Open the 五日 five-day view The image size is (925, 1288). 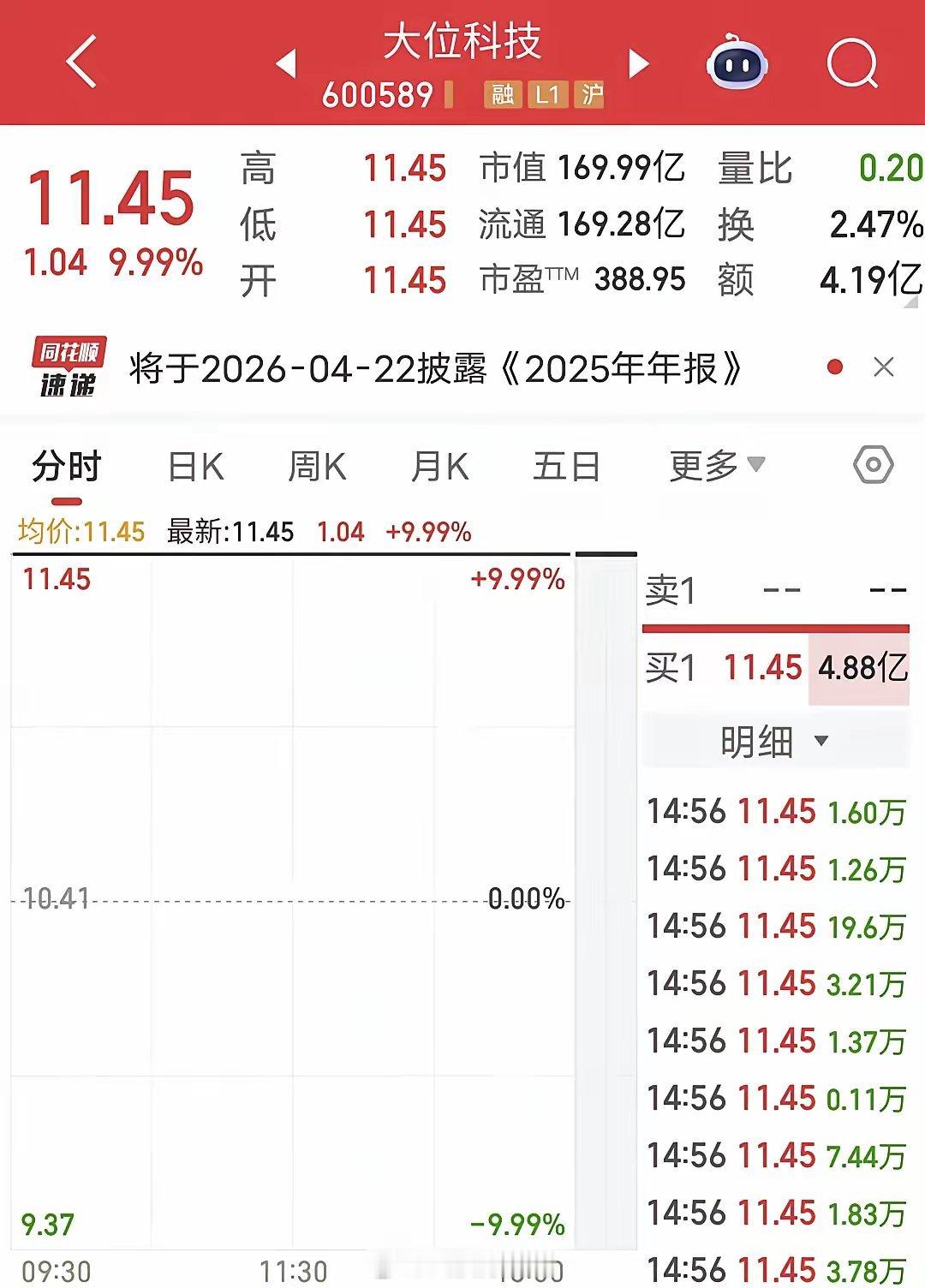[564, 465]
